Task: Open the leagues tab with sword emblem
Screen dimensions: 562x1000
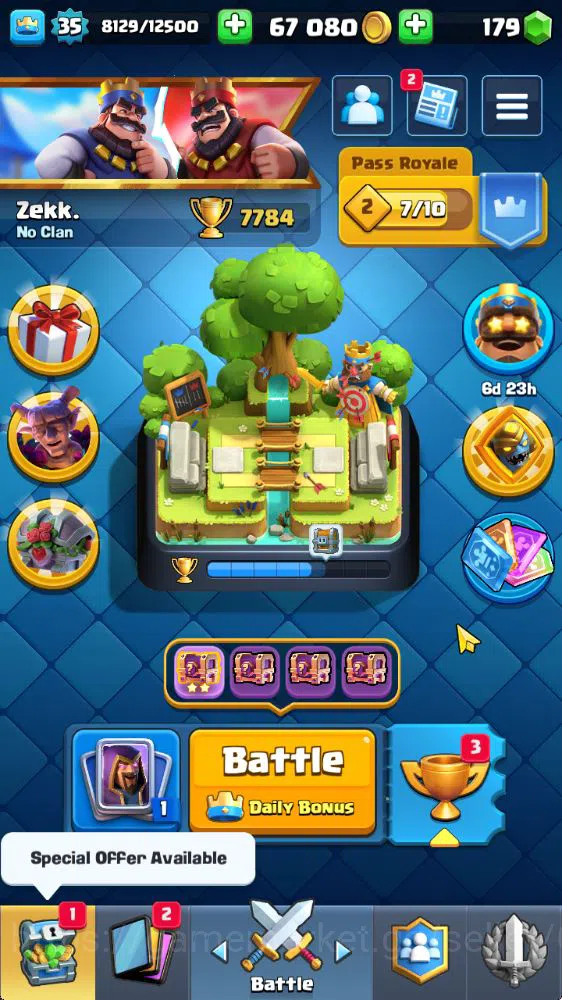Action: 515,952
